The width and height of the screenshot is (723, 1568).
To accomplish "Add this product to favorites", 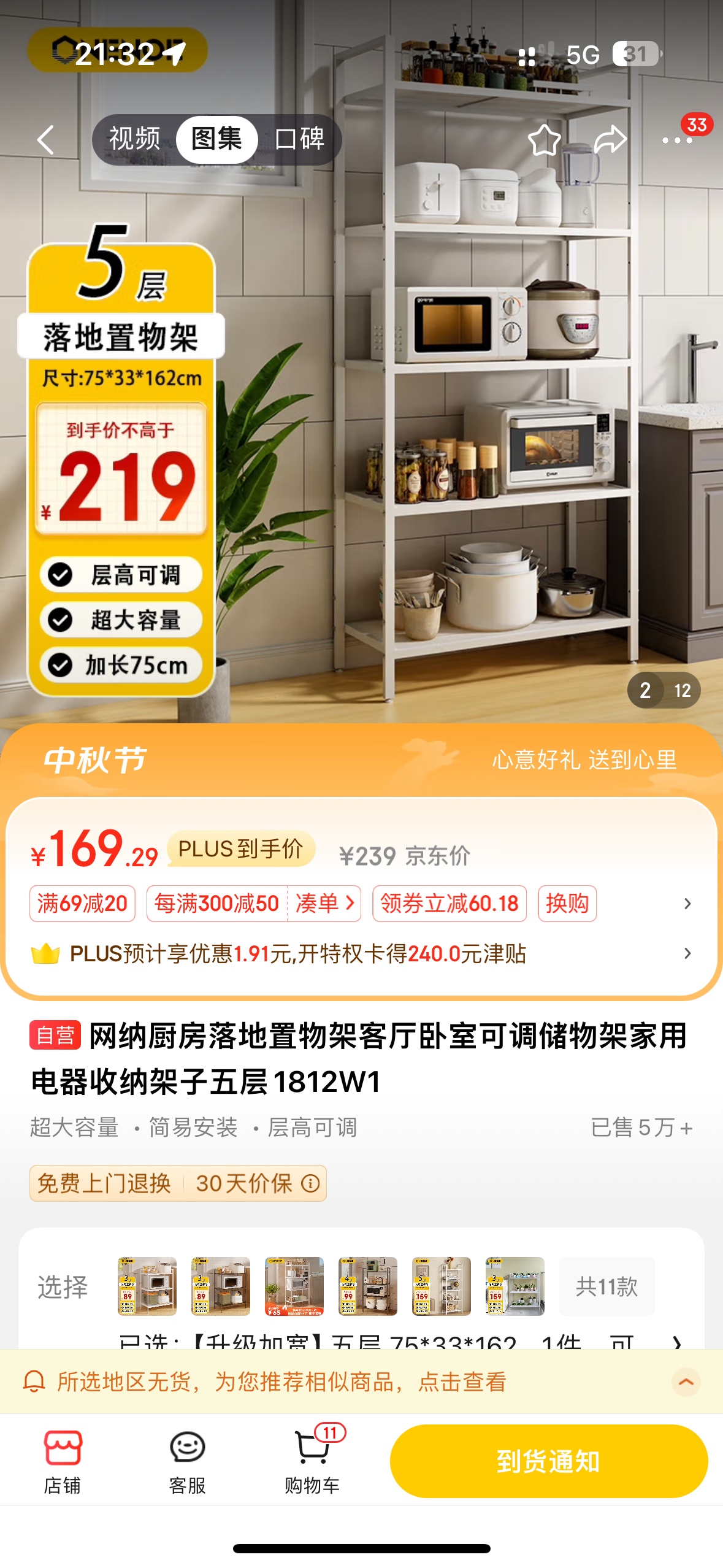I will pos(544,140).
